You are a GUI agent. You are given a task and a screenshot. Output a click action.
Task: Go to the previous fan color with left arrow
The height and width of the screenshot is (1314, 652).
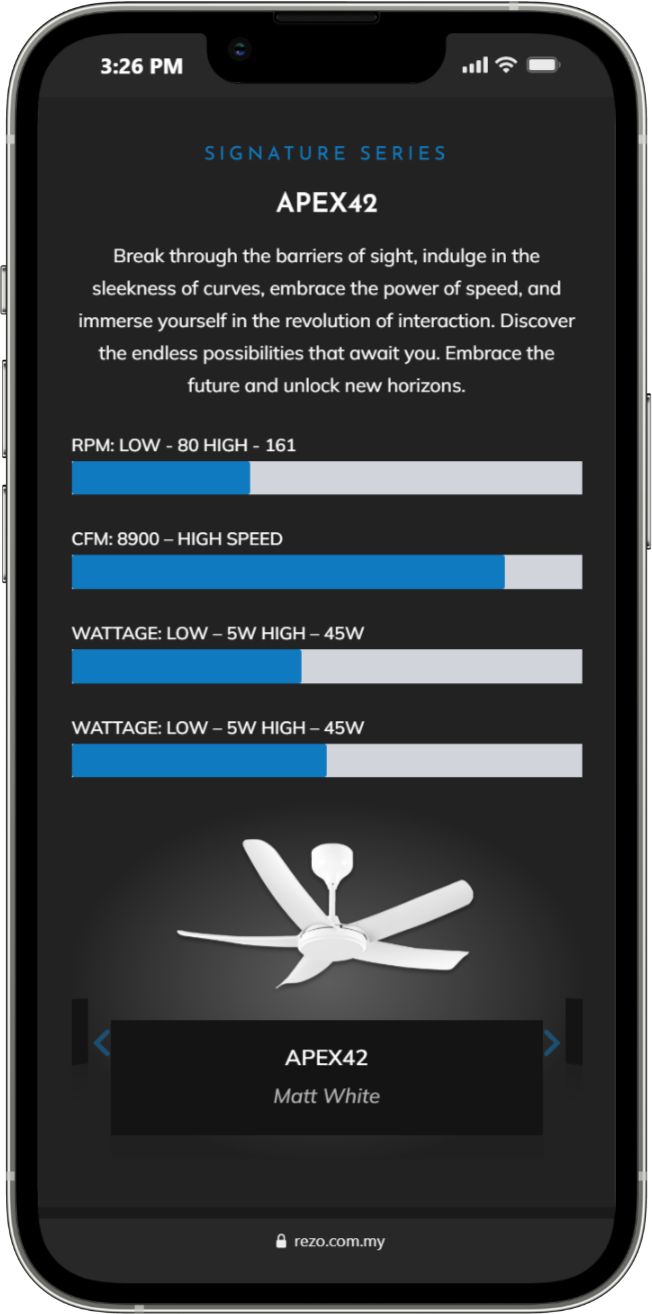tap(101, 1043)
